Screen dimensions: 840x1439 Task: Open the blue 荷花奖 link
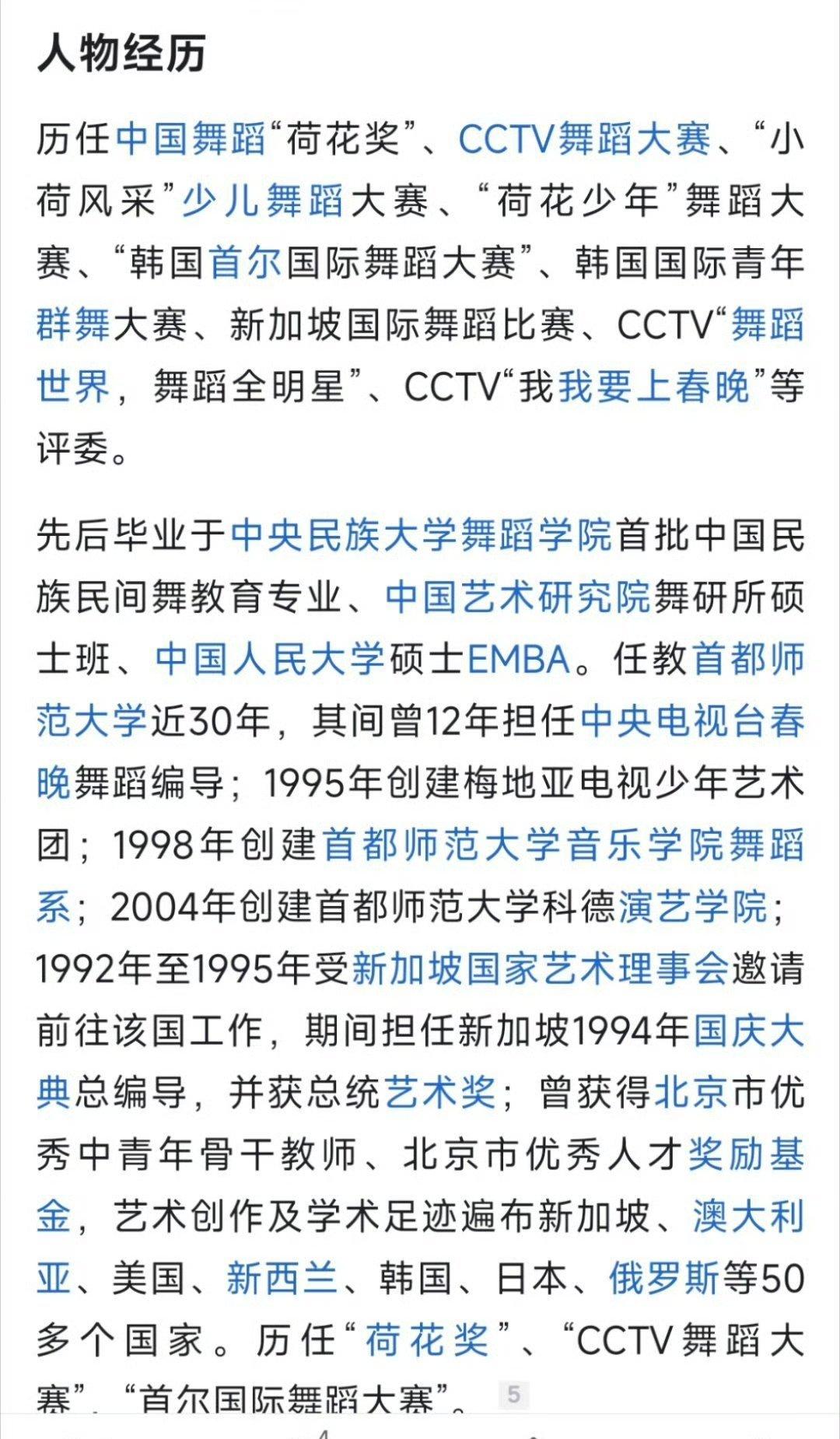coord(427,1339)
